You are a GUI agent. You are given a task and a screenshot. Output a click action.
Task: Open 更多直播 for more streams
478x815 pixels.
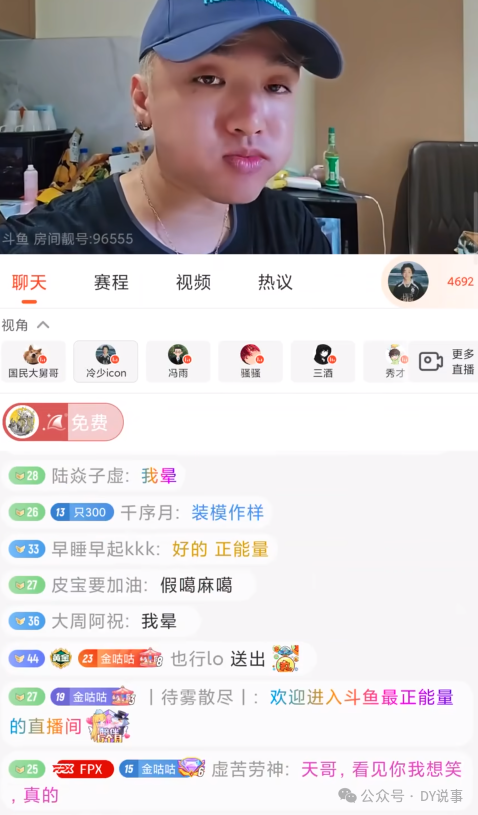(x=445, y=361)
